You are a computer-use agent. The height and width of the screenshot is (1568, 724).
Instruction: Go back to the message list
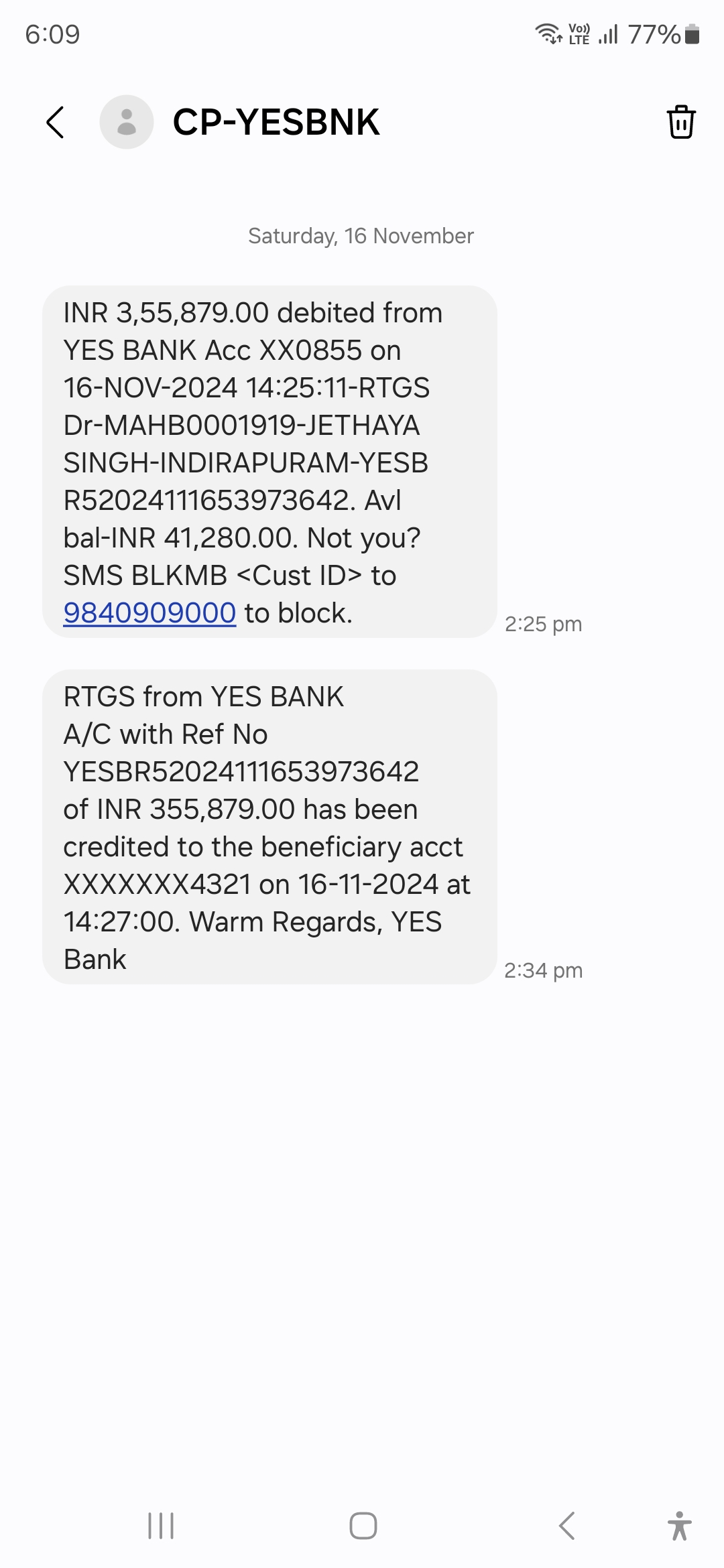click(56, 122)
